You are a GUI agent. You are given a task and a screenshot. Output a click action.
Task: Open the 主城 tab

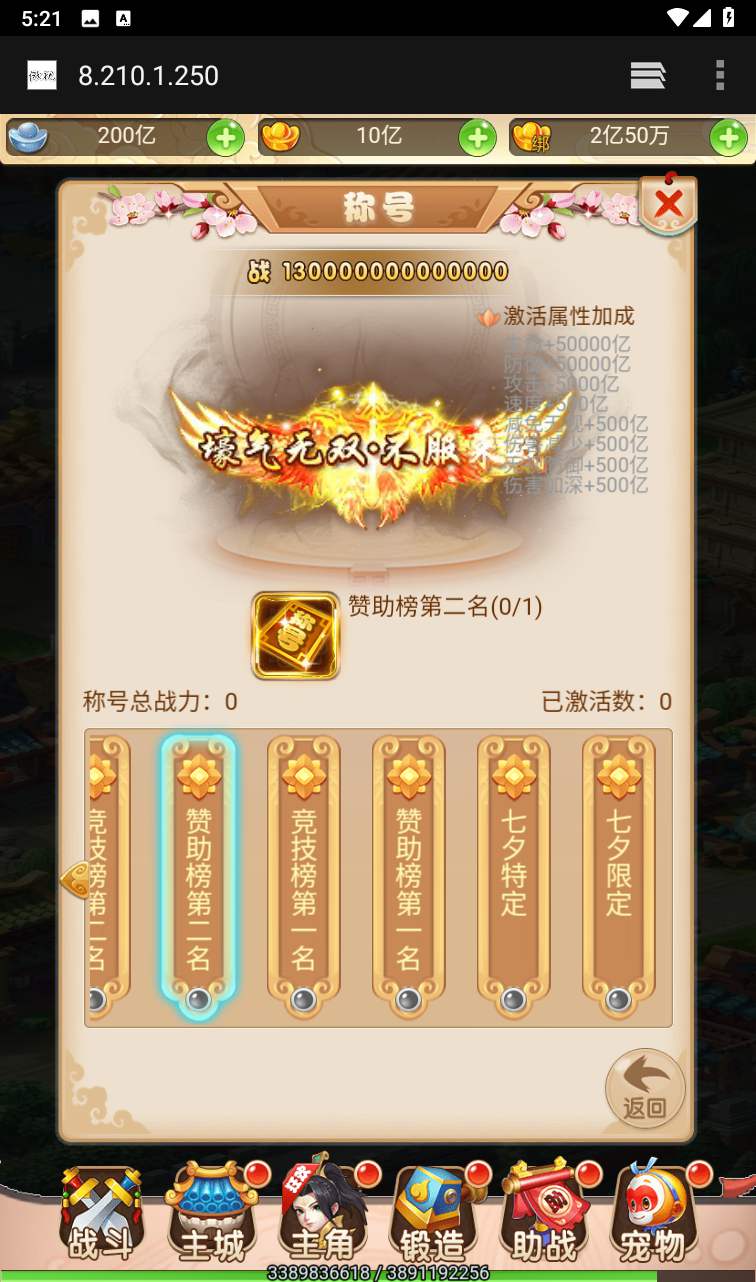[x=212, y=1215]
